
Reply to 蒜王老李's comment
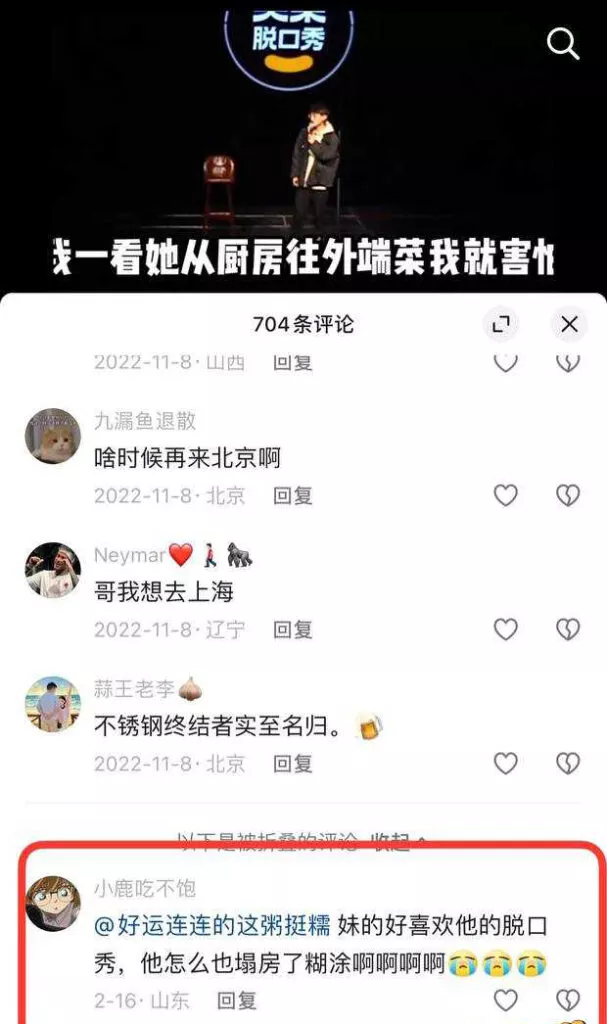(293, 763)
